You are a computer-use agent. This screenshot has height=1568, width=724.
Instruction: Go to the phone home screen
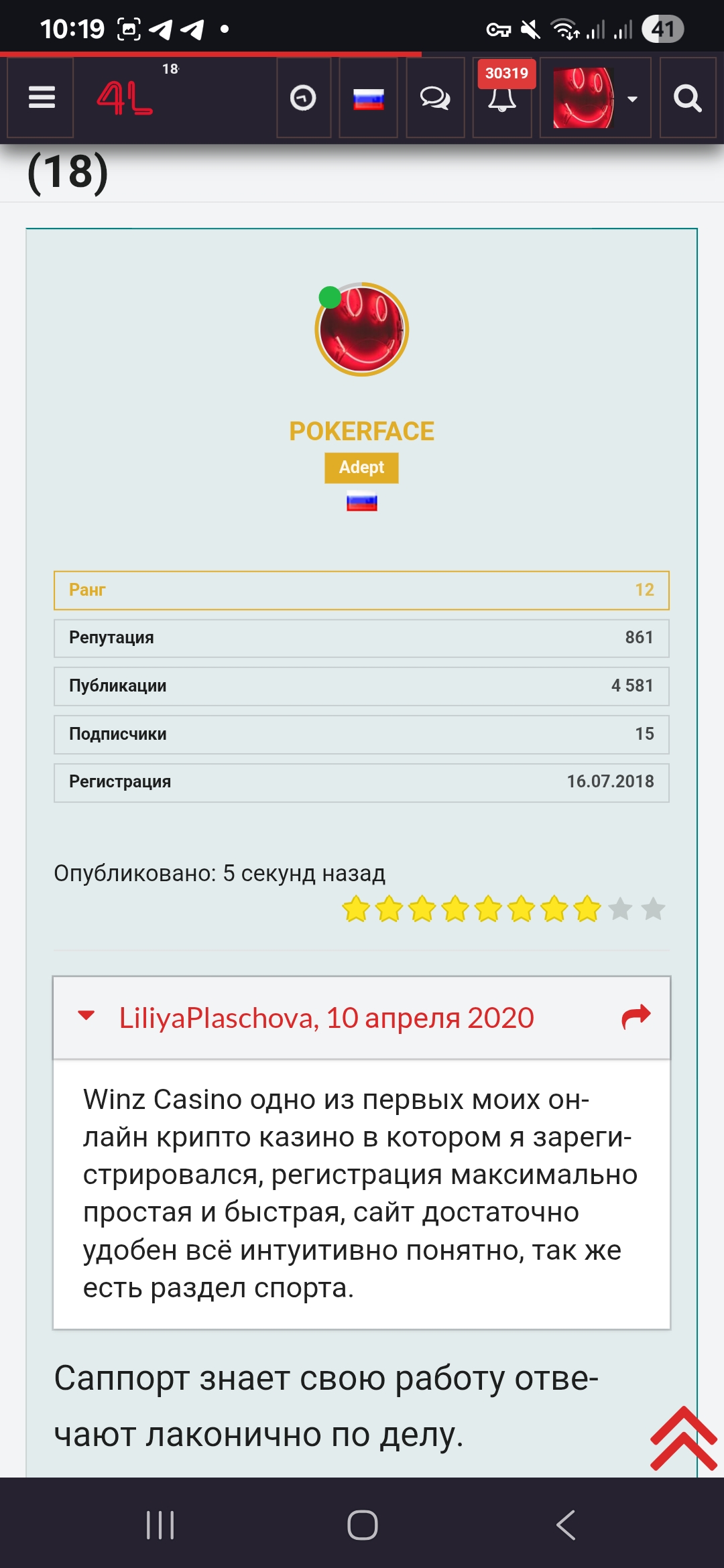click(362, 1525)
